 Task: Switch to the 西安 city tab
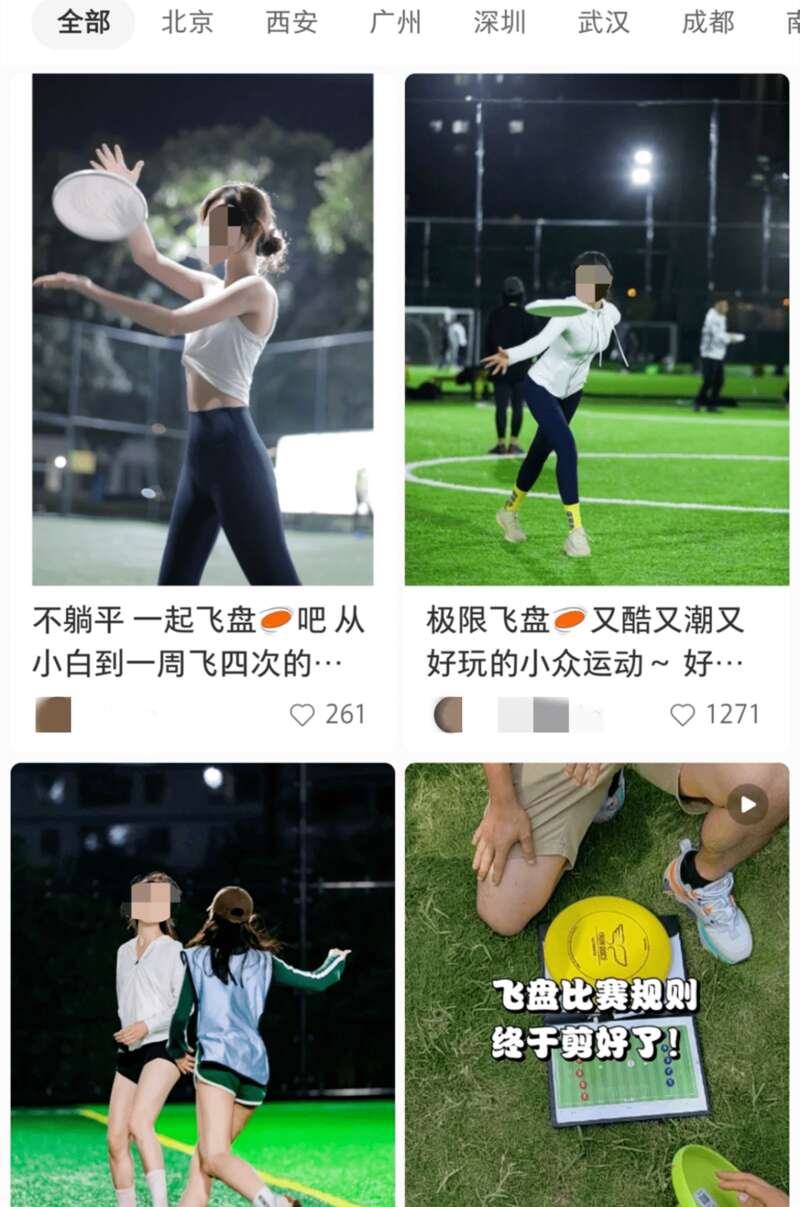pos(291,23)
